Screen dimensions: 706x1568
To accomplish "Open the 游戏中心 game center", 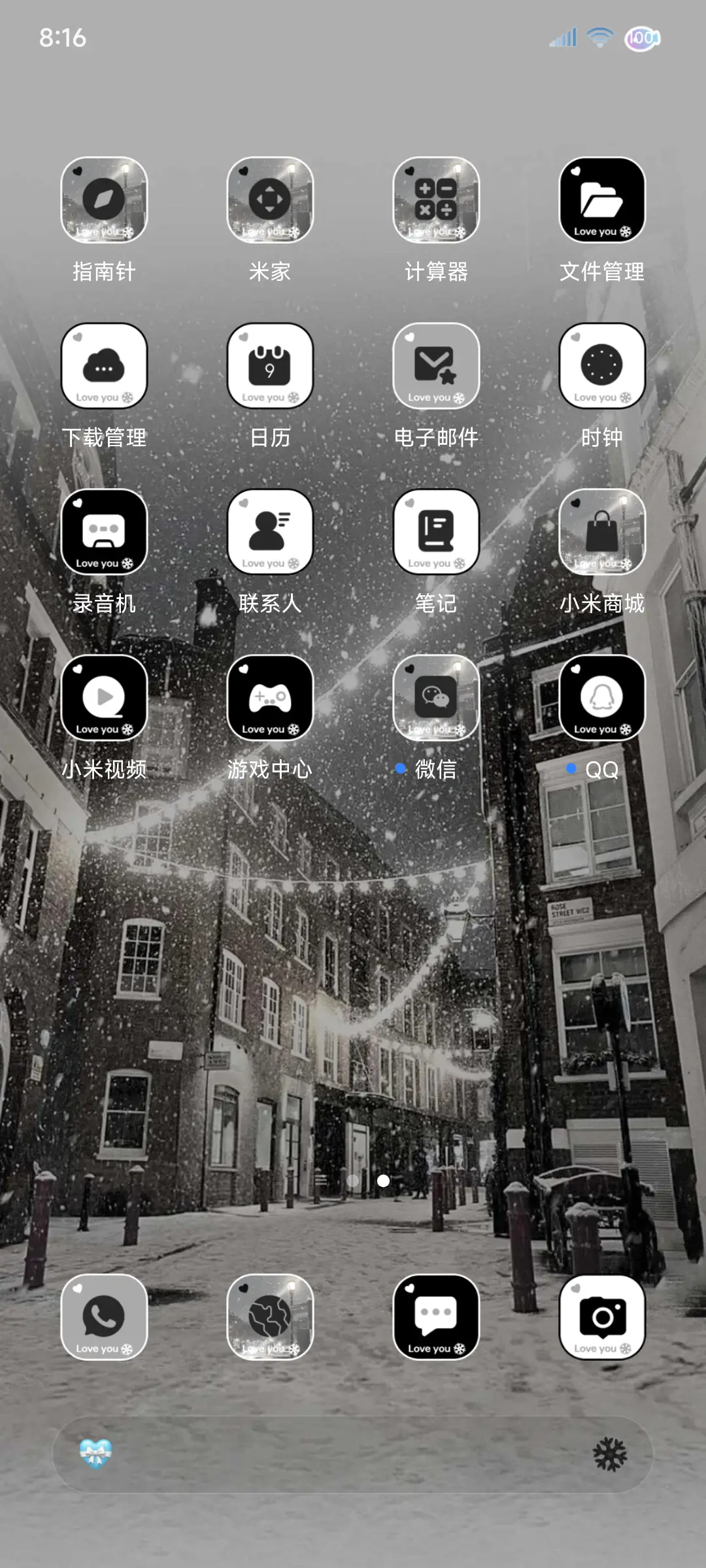I will click(271, 698).
